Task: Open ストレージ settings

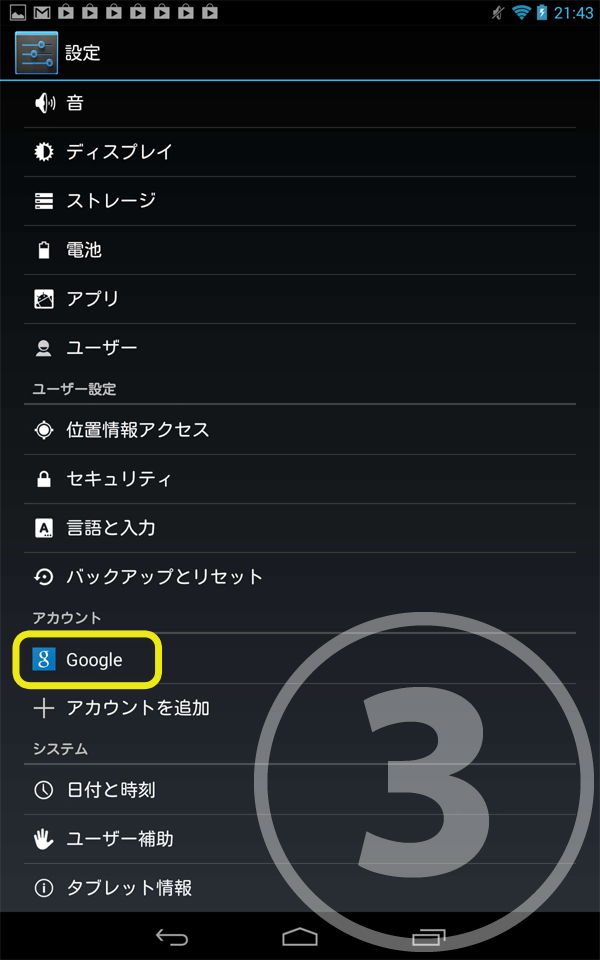Action: pyautogui.click(x=111, y=201)
